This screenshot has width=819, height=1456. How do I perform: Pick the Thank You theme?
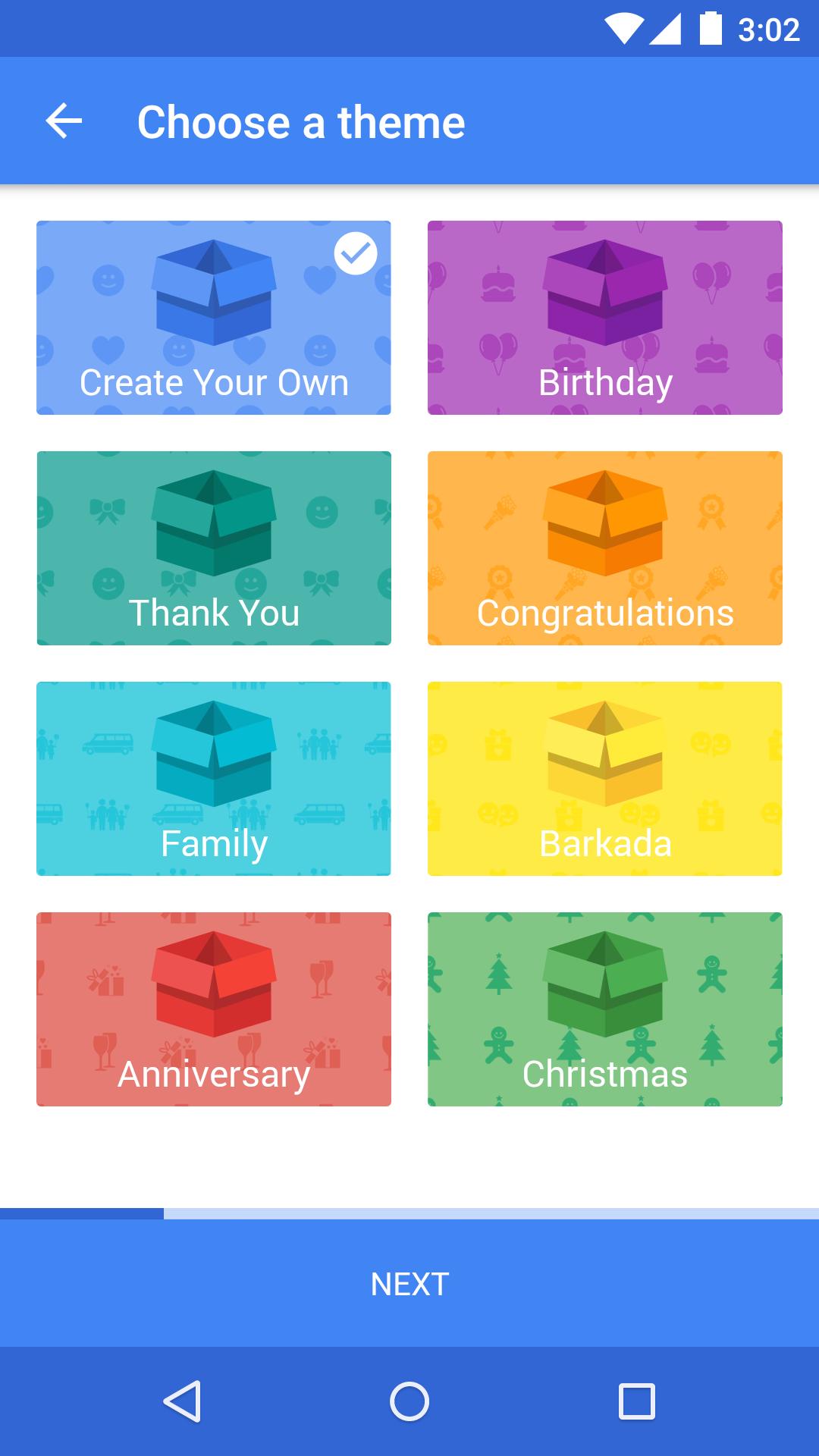[x=214, y=548]
